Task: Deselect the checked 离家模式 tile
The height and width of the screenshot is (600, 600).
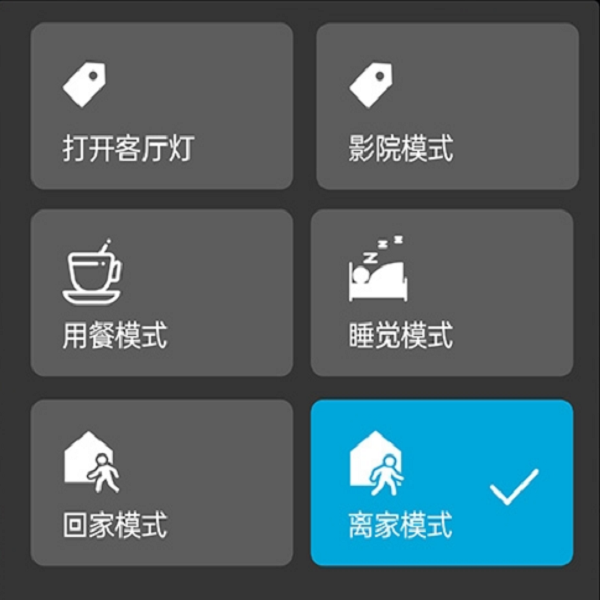Action: coord(441,483)
